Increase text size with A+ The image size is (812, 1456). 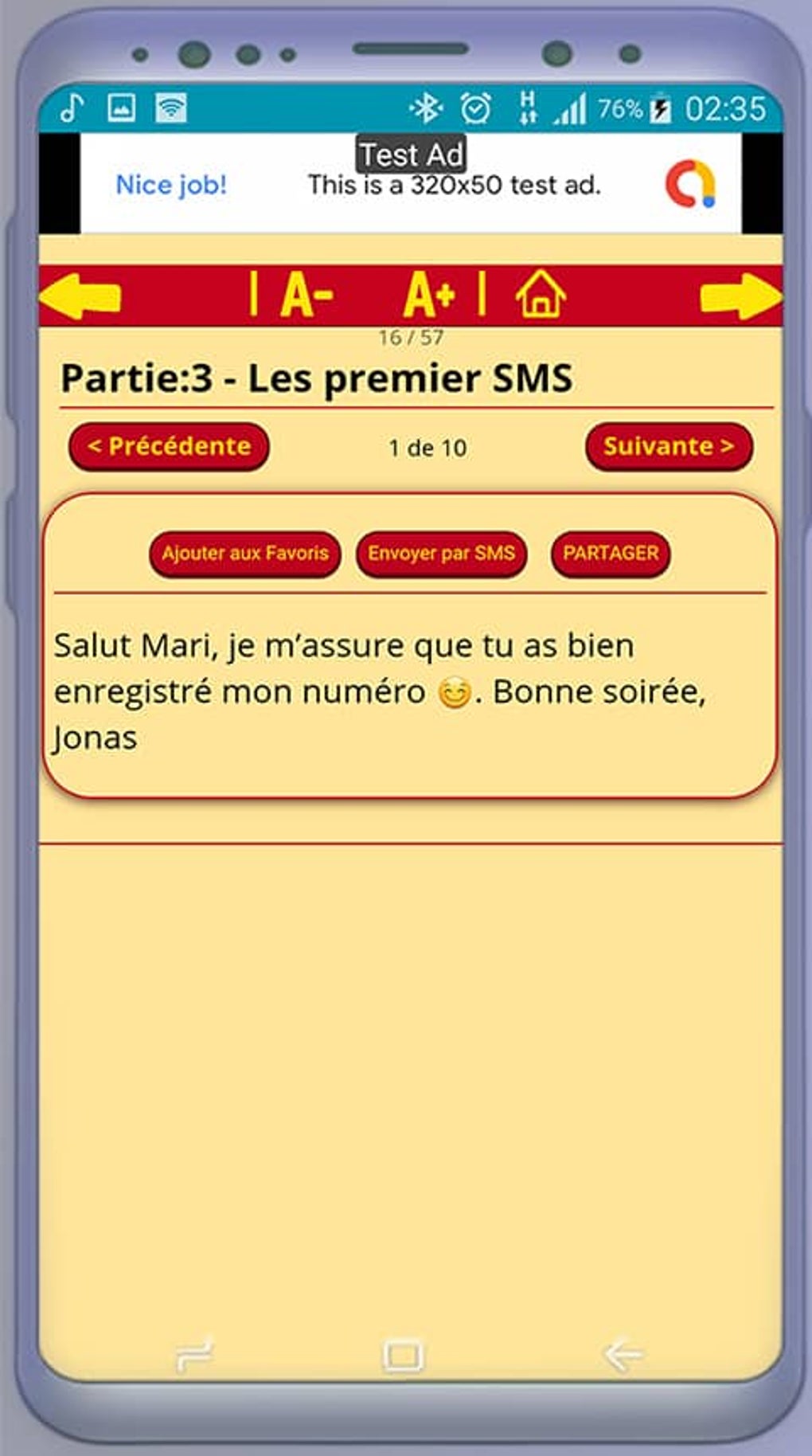tap(430, 296)
